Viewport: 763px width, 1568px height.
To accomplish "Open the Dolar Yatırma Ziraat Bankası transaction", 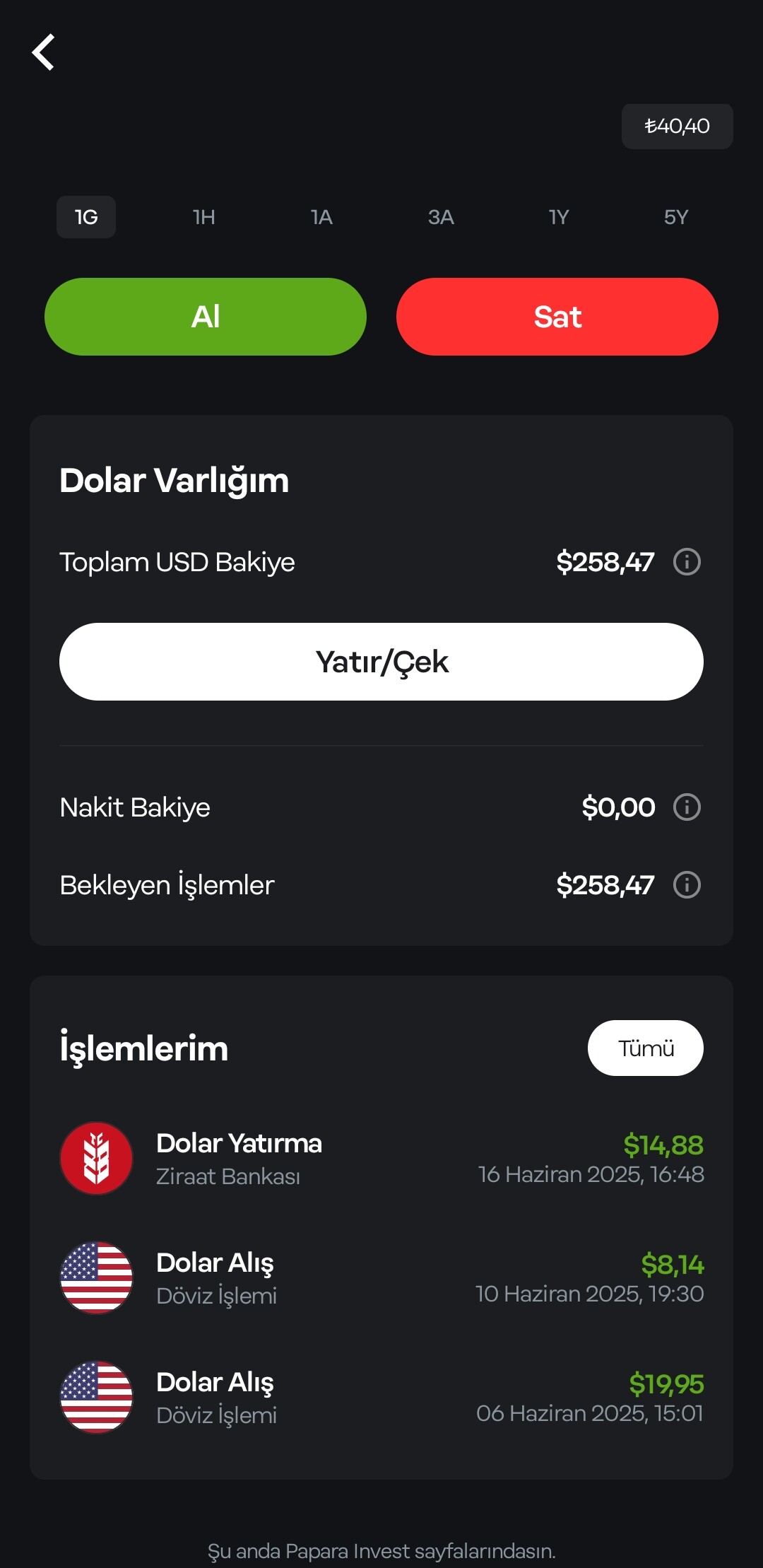I will [381, 1158].
